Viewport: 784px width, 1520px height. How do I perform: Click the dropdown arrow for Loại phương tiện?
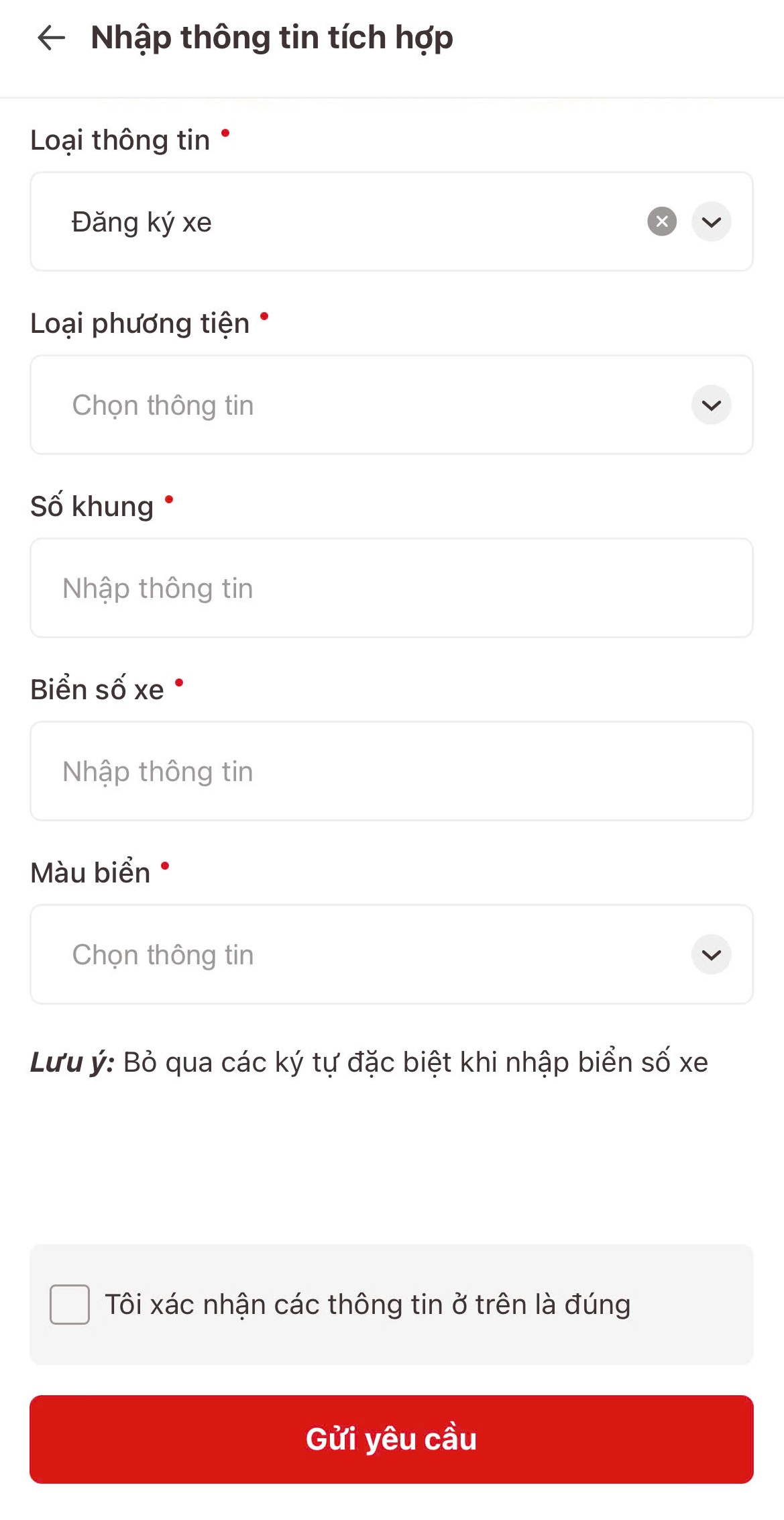710,405
